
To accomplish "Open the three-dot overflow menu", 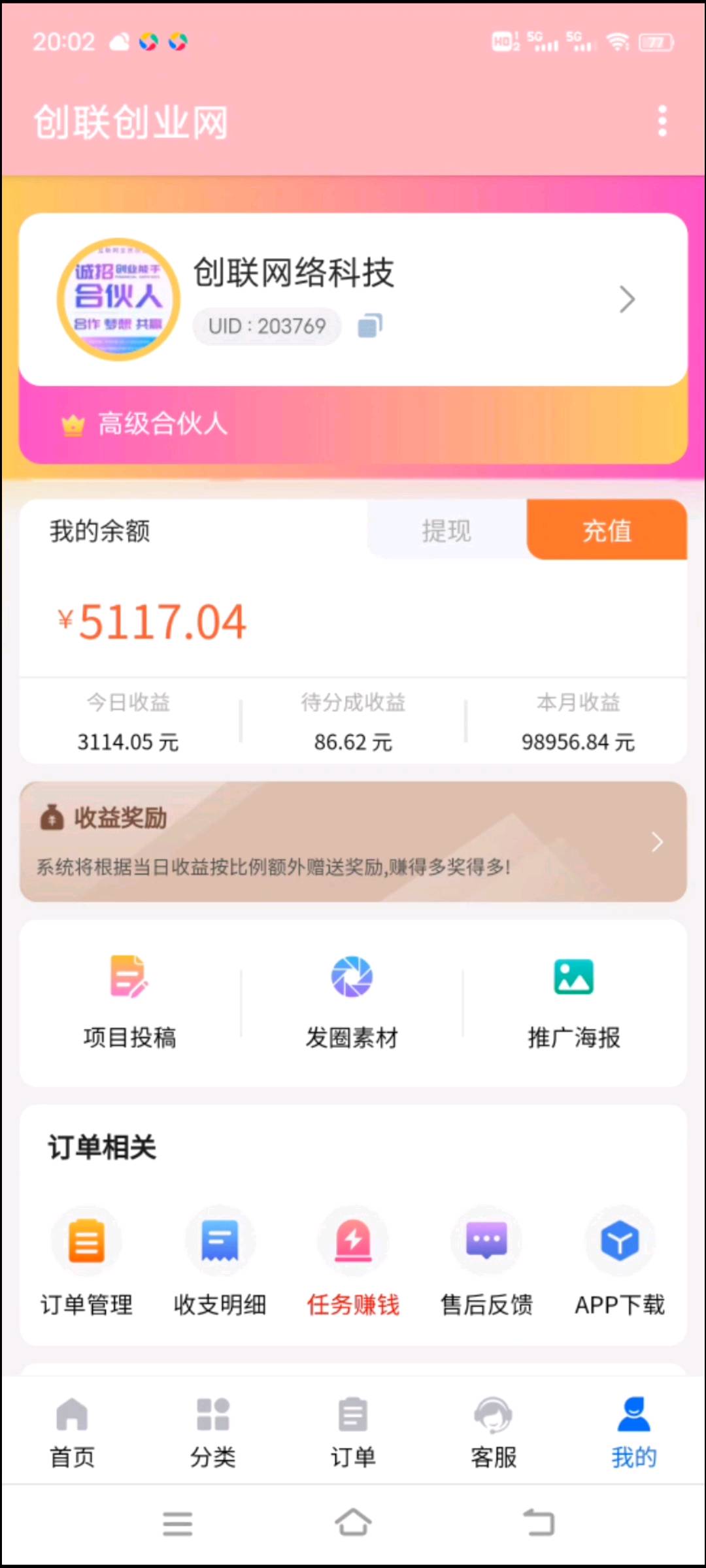I will coord(662,121).
